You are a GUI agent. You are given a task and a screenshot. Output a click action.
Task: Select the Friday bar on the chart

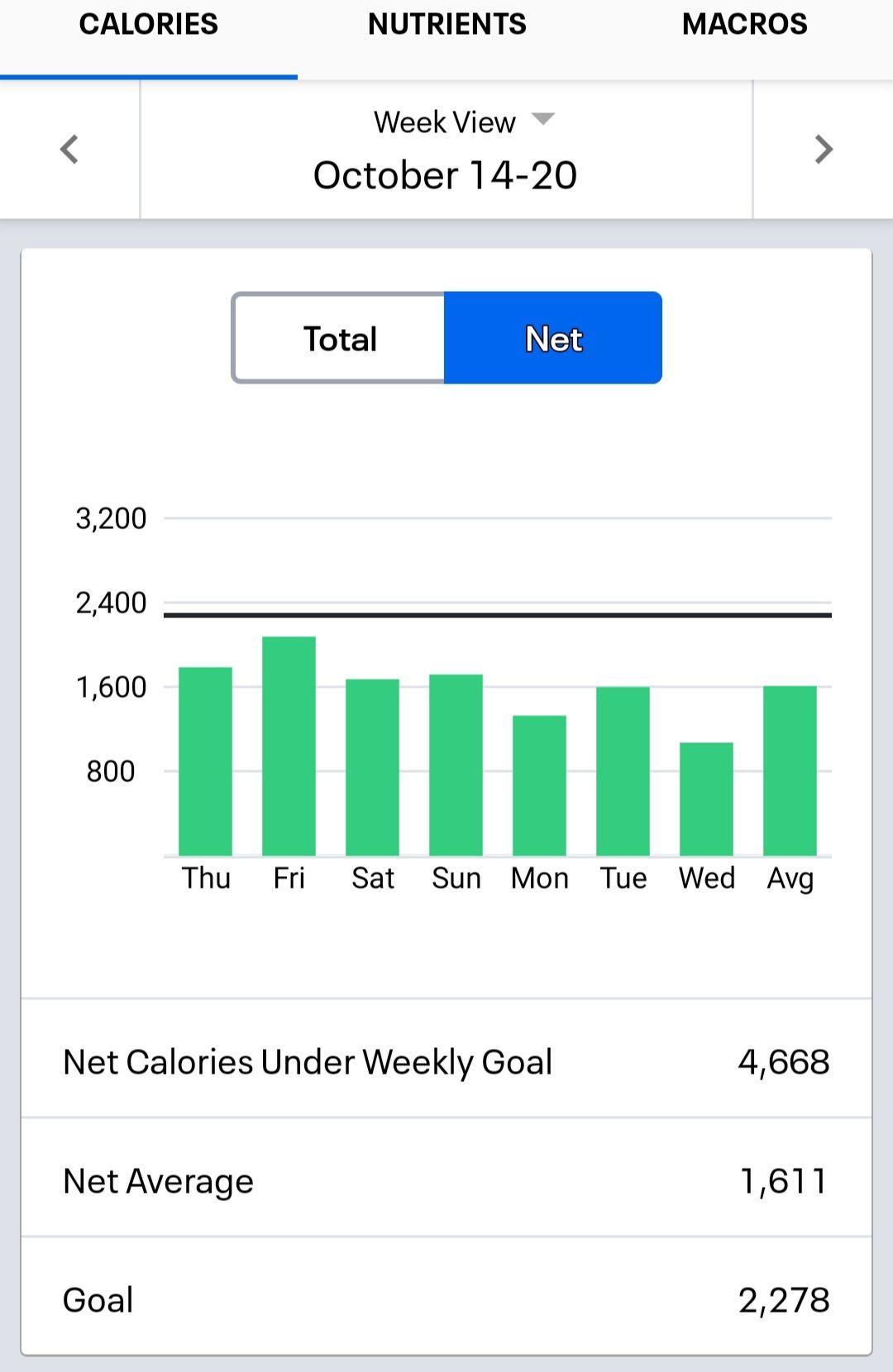(x=289, y=744)
